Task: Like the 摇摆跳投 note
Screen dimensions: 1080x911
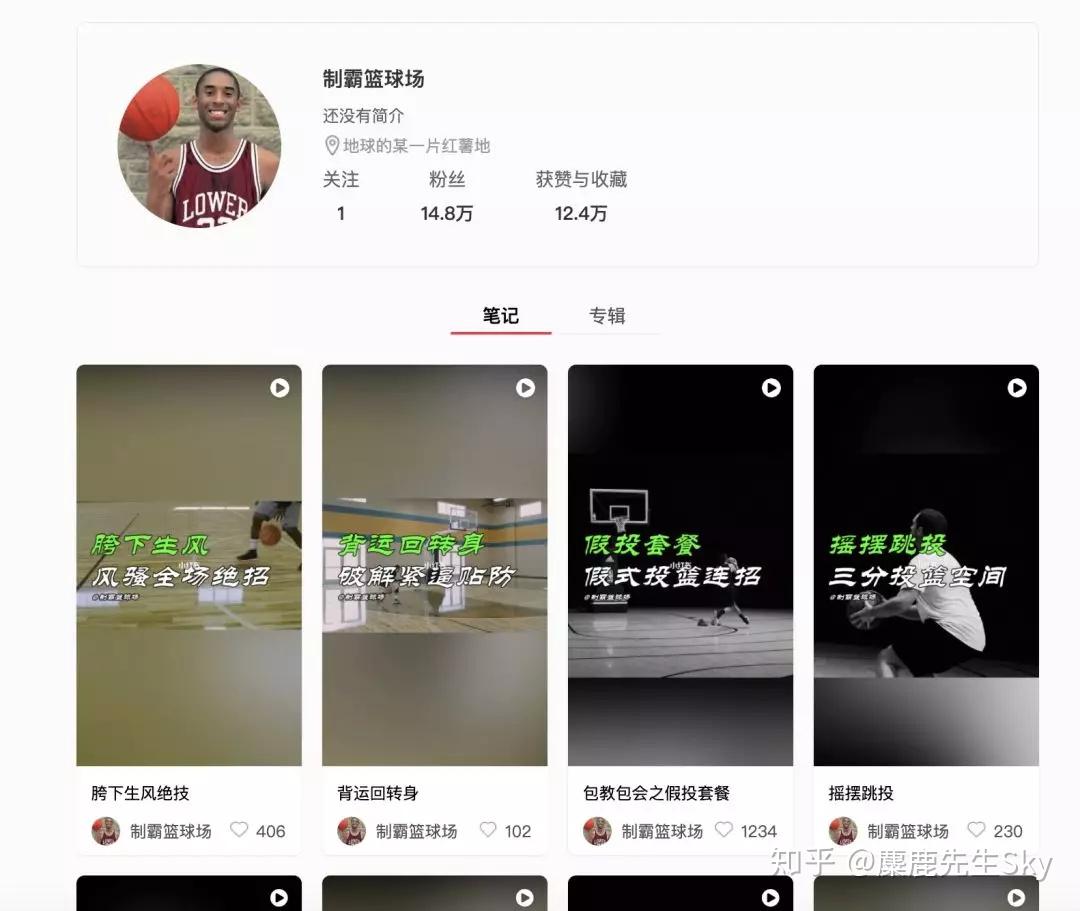Action: click(977, 830)
